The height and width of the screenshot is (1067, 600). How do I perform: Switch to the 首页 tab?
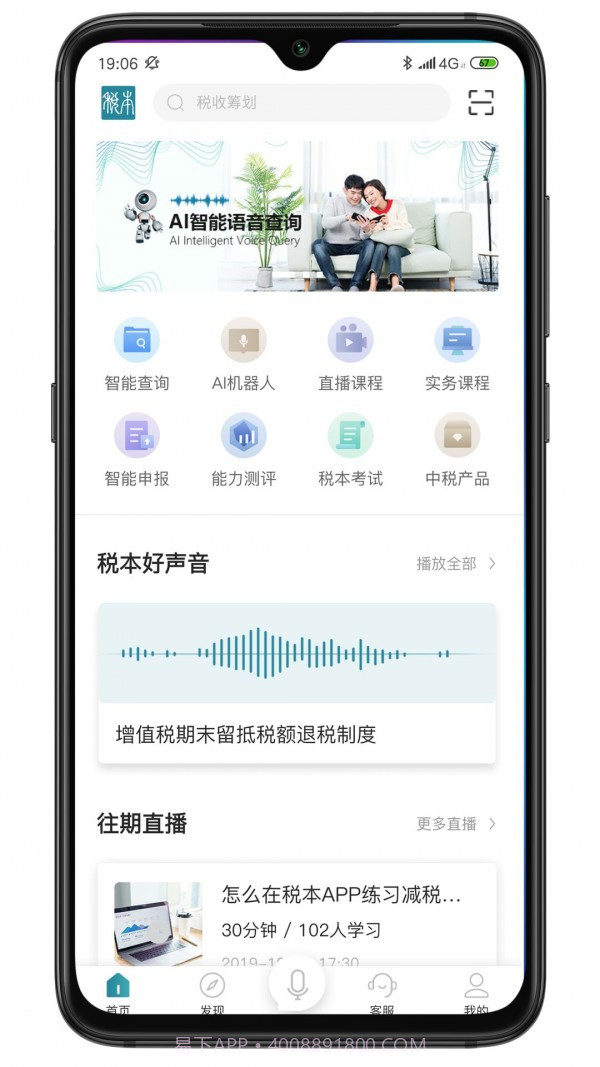coord(118,992)
